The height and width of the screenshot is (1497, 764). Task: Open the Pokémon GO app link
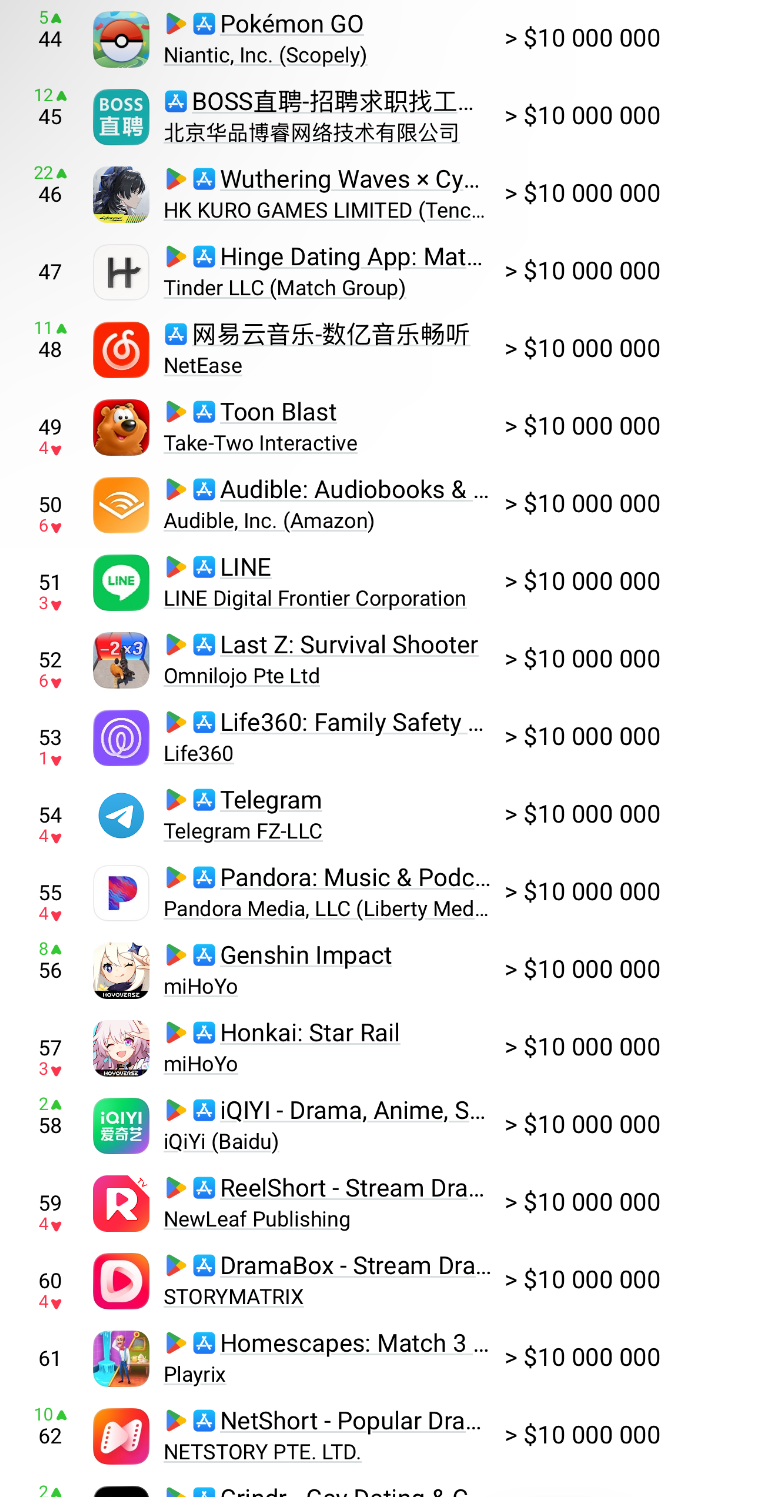(292, 24)
